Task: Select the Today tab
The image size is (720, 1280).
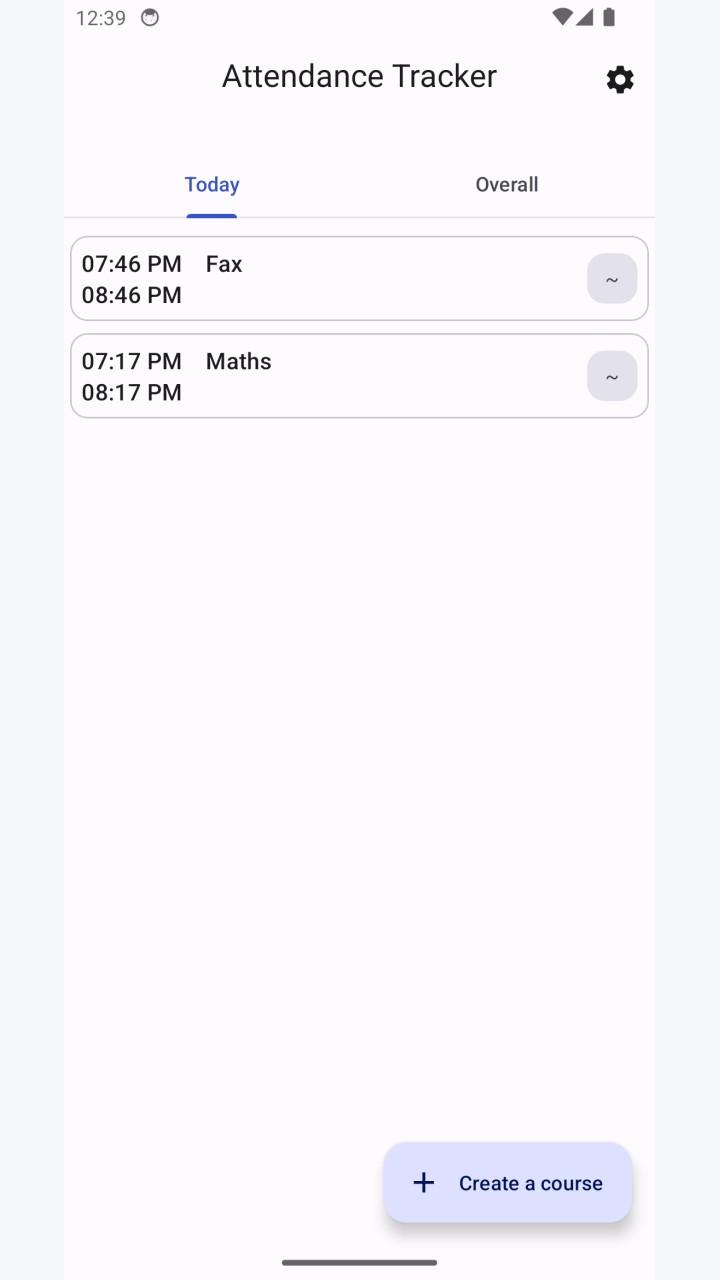Action: tap(212, 185)
